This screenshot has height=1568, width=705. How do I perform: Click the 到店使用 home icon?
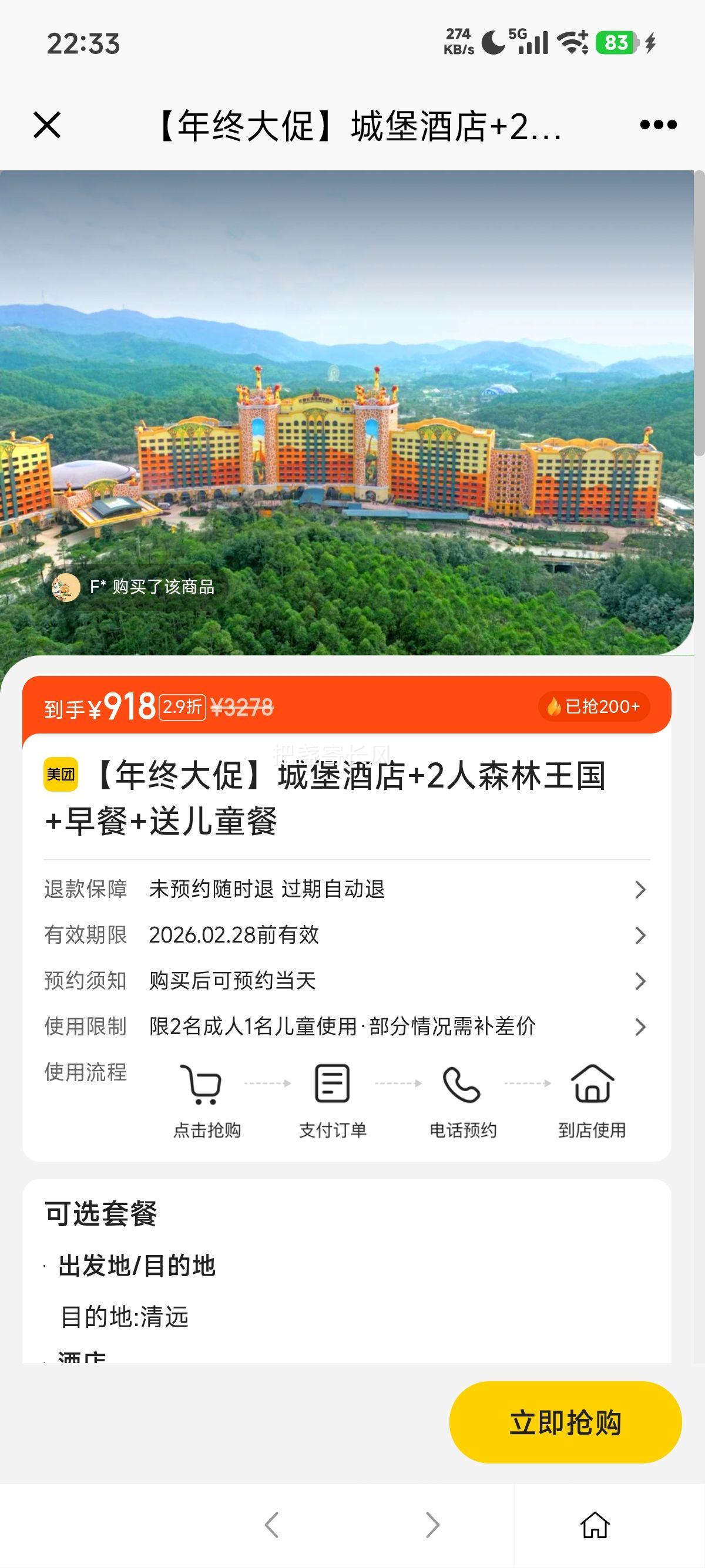592,1086
